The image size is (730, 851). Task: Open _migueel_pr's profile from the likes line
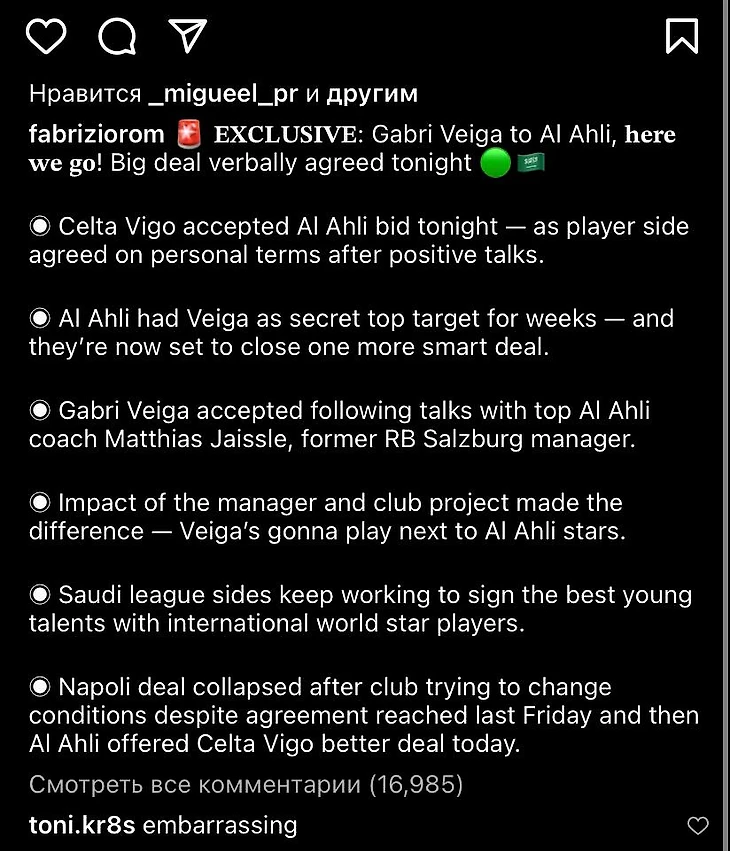[222, 94]
